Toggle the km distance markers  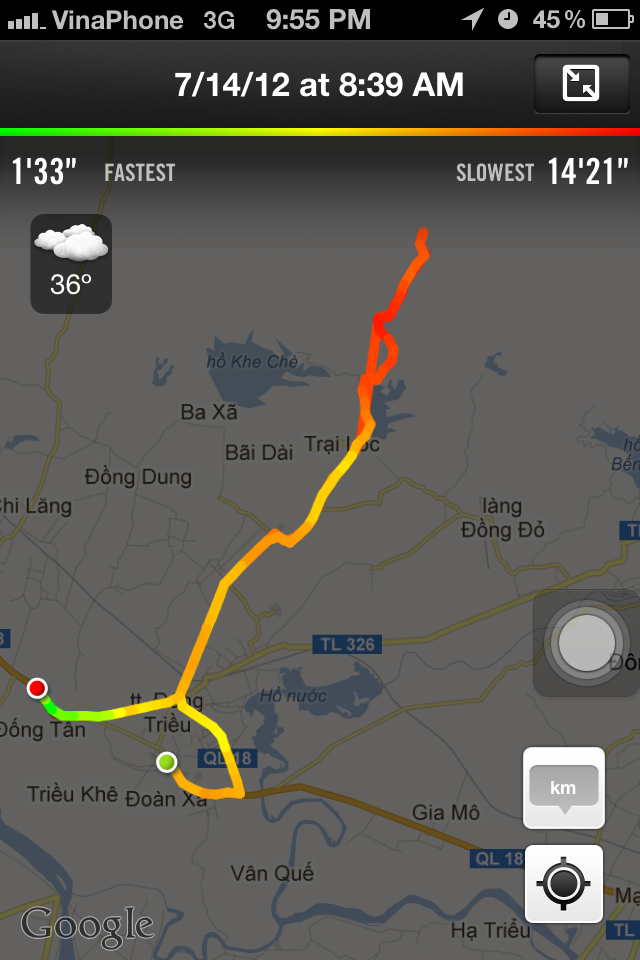pyautogui.click(x=563, y=788)
